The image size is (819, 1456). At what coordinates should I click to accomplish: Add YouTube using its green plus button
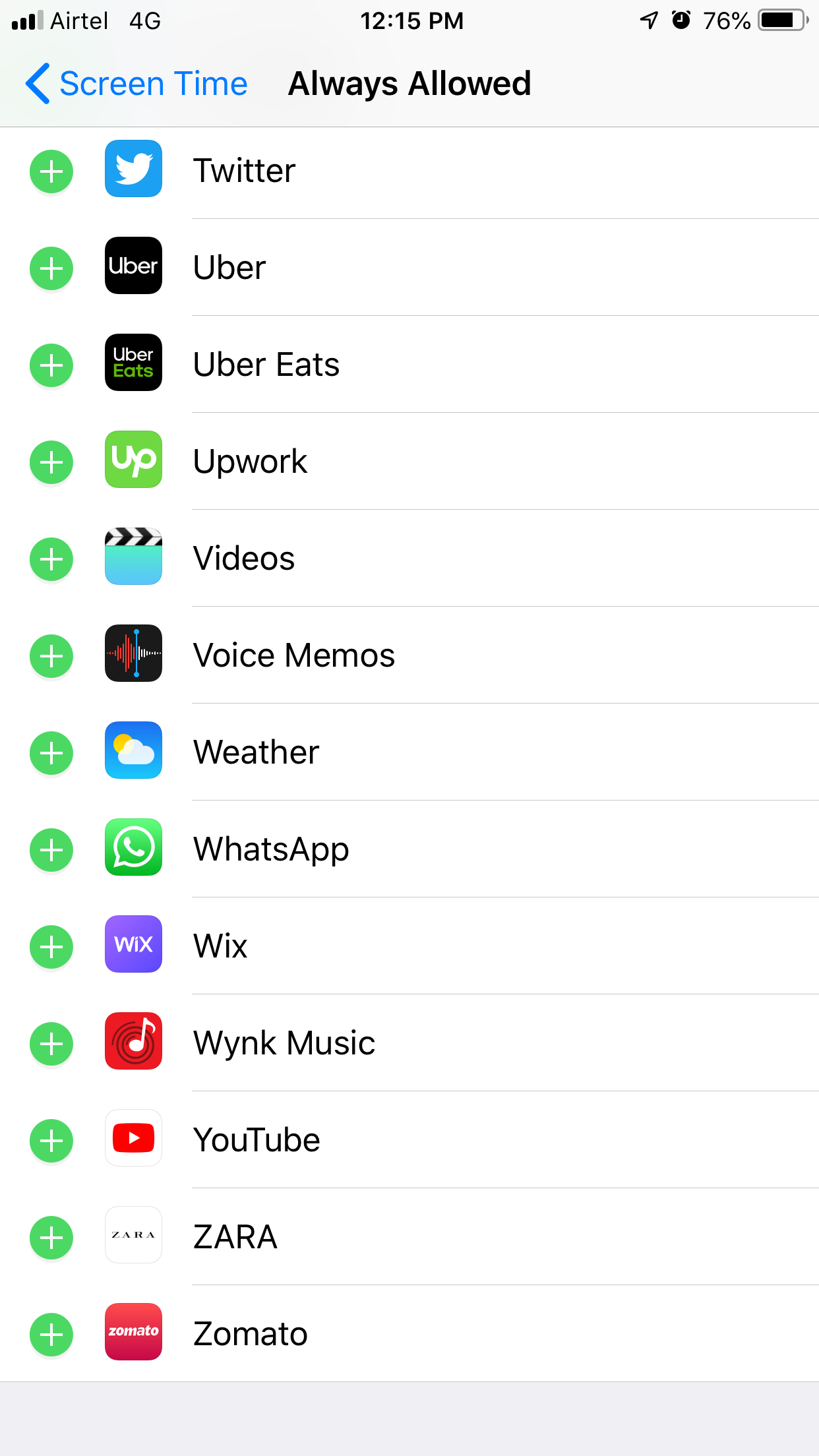click(51, 1140)
